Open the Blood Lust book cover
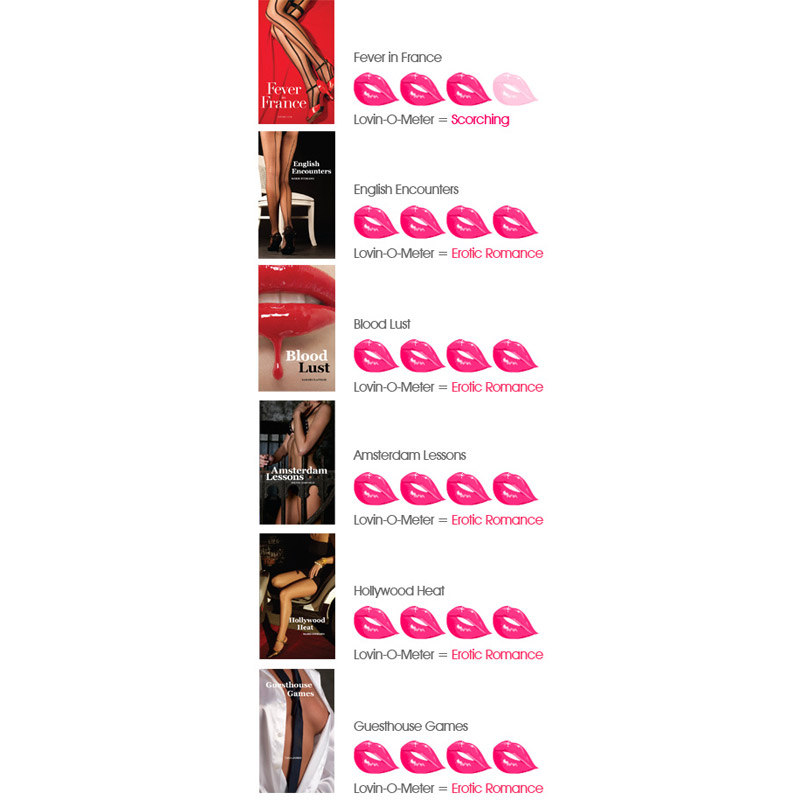This screenshot has width=800, height=800. (296, 328)
